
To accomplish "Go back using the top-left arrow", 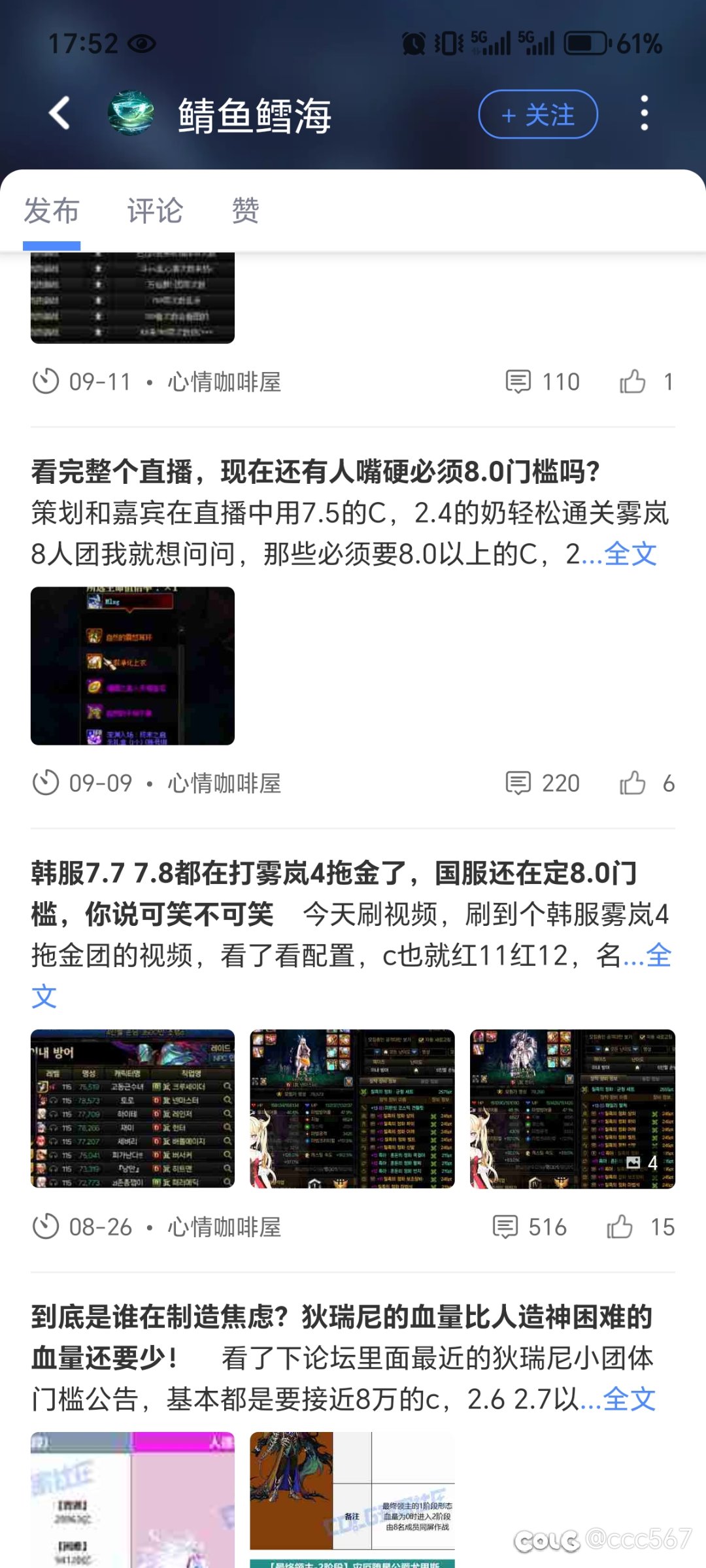I will [x=59, y=113].
